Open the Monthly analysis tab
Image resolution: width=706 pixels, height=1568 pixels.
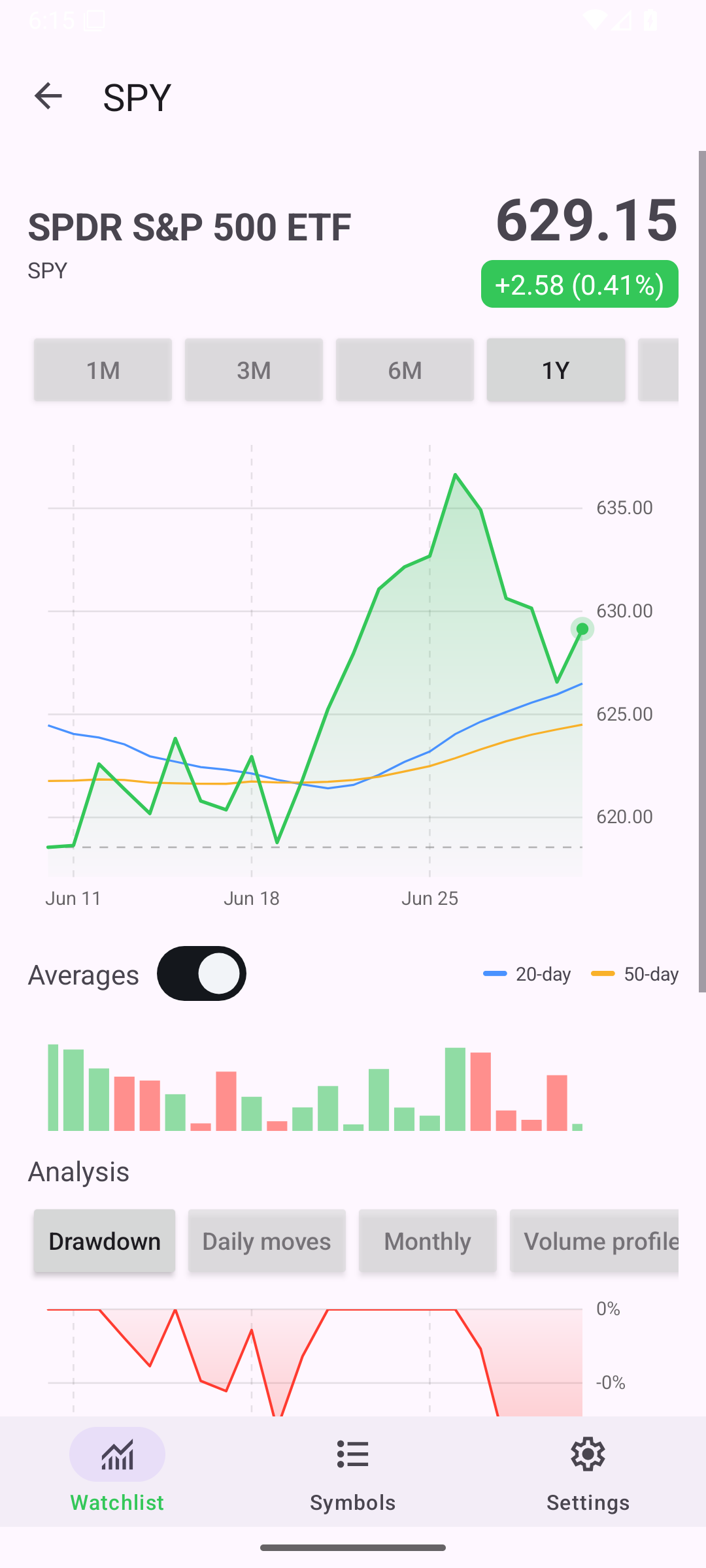428,1241
